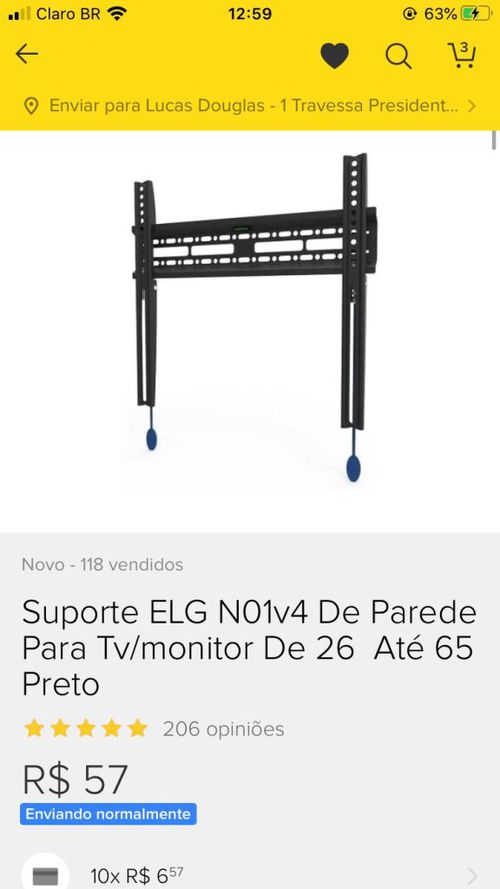Open the search magnifier
This screenshot has width=500, height=889.
(x=399, y=56)
